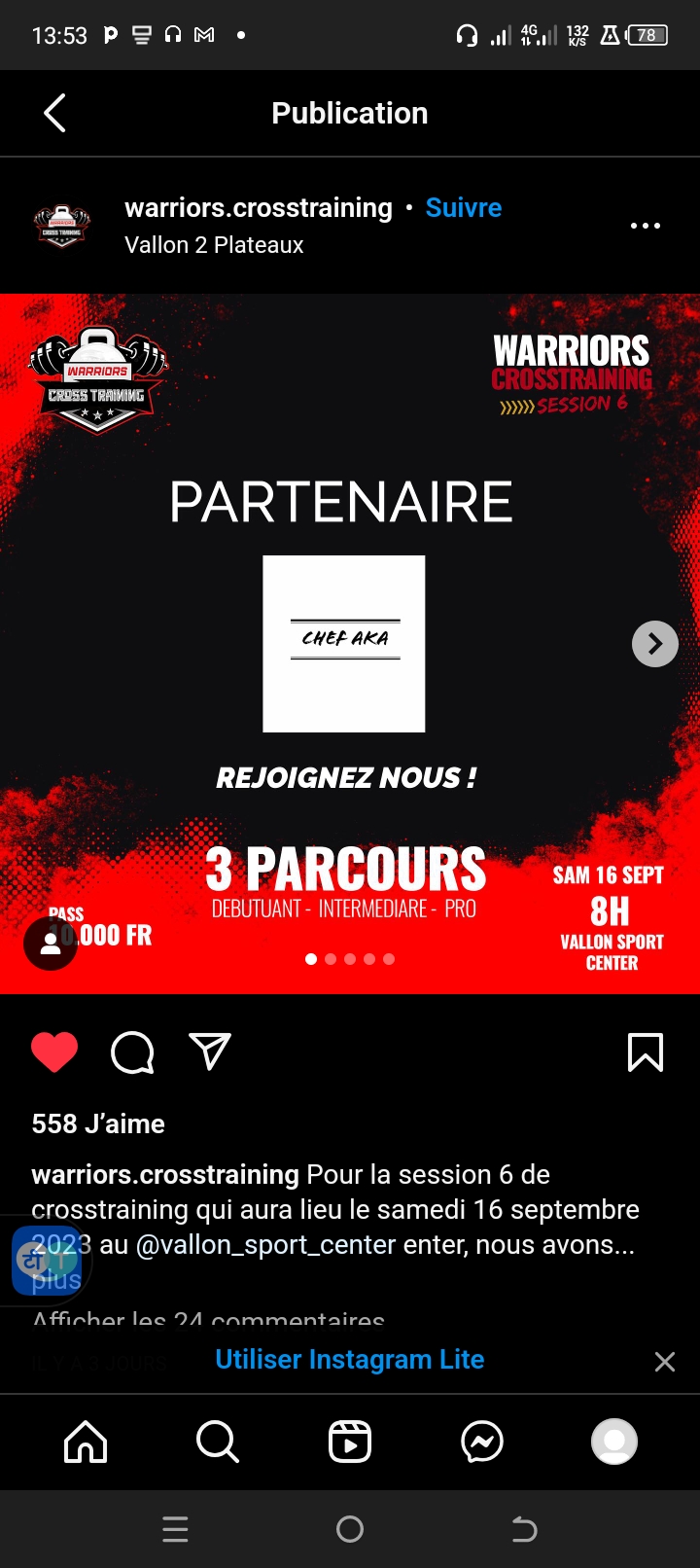Follow warriors.crosstraining with Suivre
This screenshot has height=1568, width=700.
pos(463,208)
